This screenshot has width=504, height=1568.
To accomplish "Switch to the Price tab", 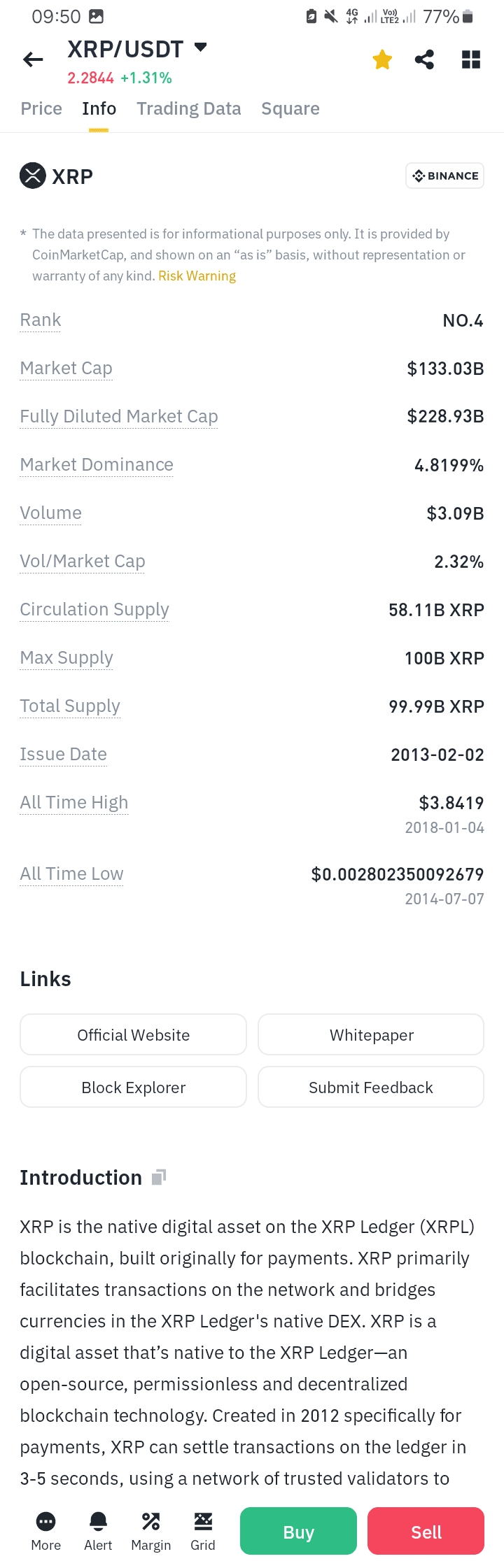I will 41,108.
